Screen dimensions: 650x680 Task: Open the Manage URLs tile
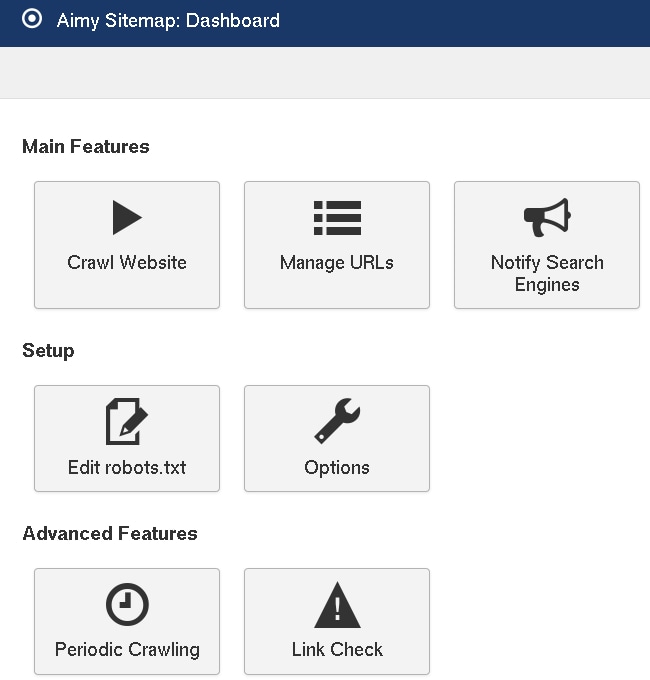337,244
